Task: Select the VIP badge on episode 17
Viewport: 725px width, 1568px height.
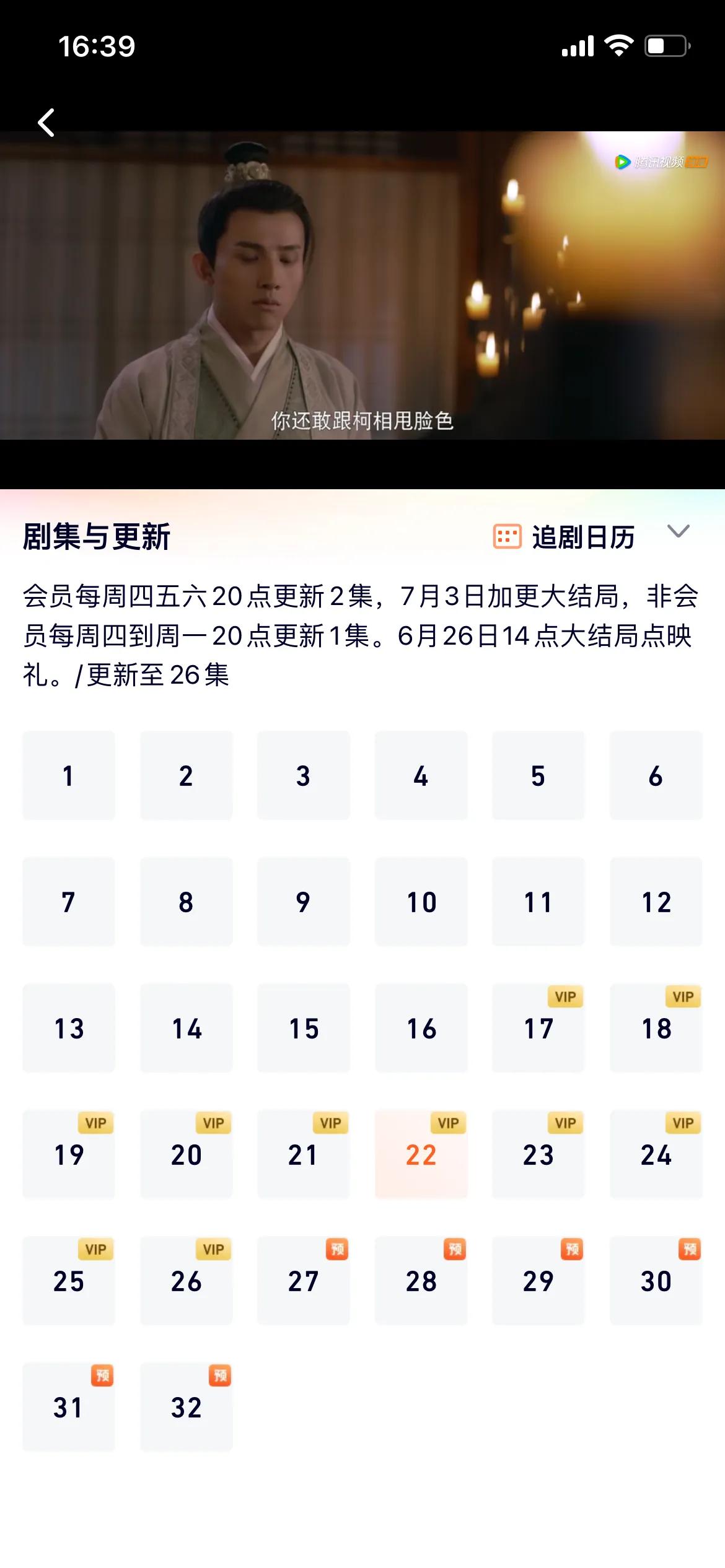Action: point(565,996)
